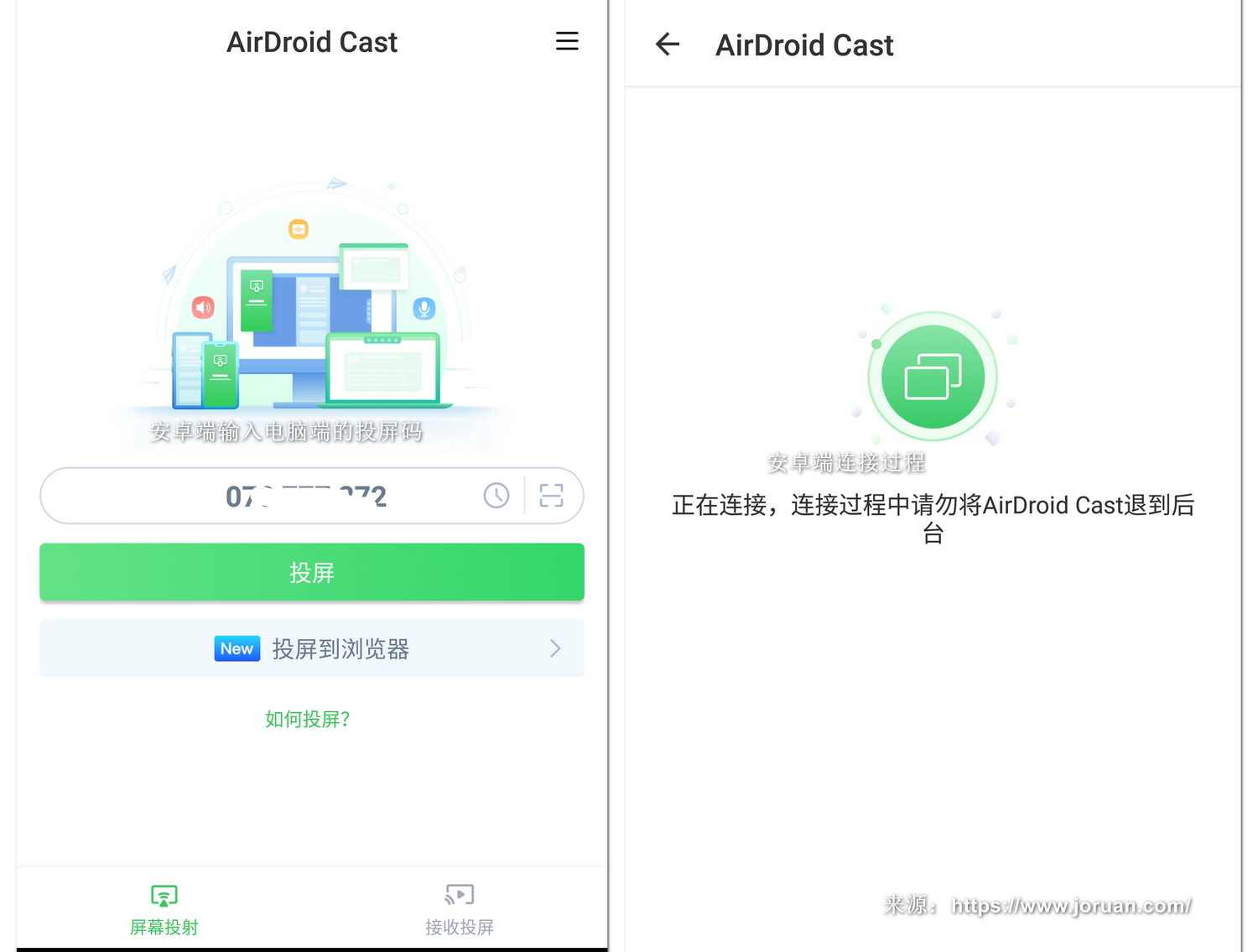Open the 如何投屏? help link

pos(307,719)
